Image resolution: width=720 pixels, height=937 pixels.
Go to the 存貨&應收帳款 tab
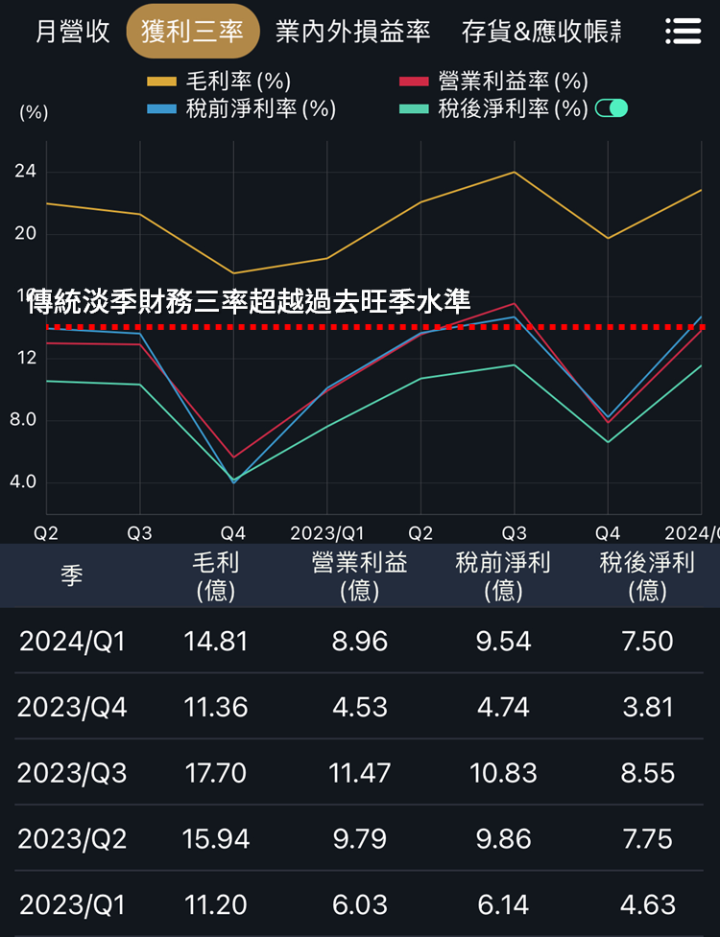(x=541, y=32)
